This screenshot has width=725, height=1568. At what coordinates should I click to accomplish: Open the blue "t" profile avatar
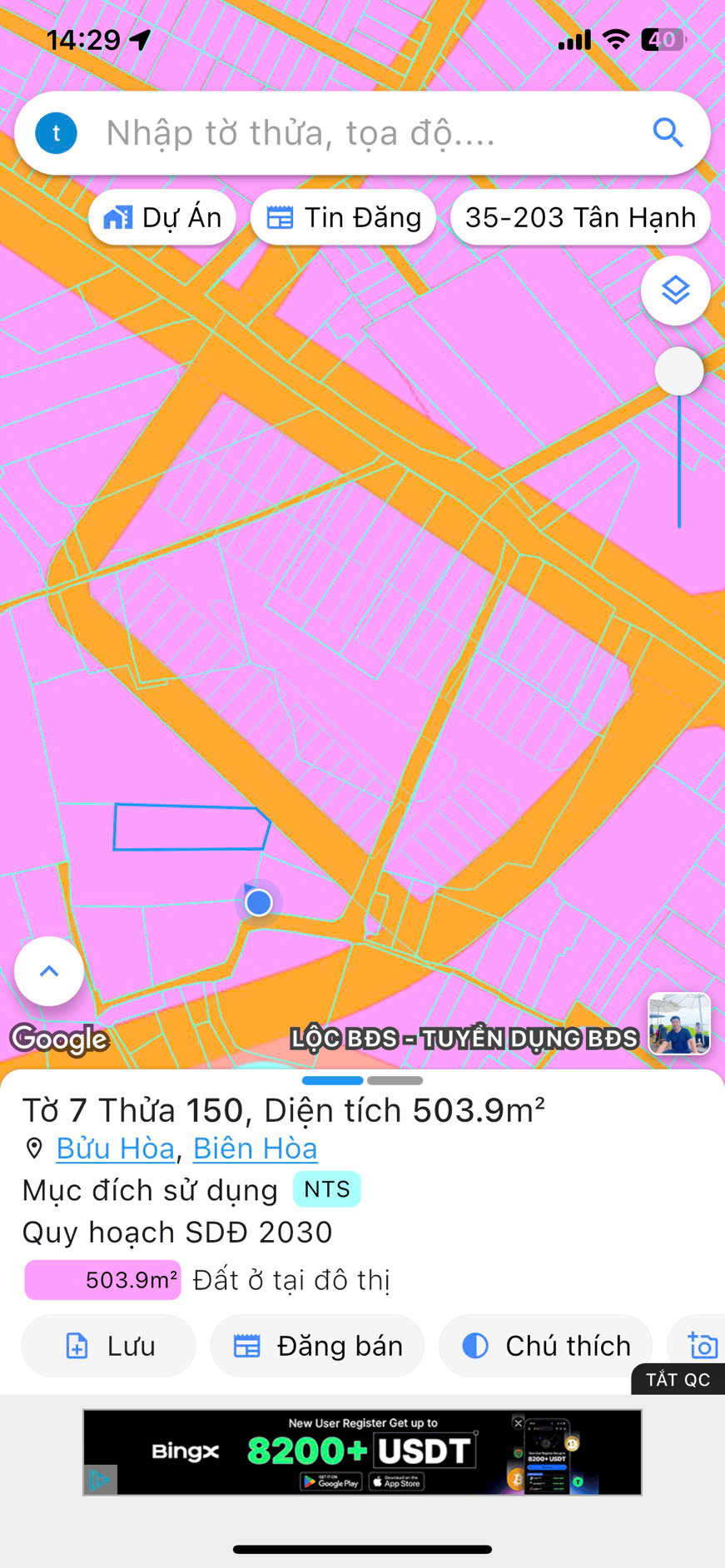click(57, 133)
